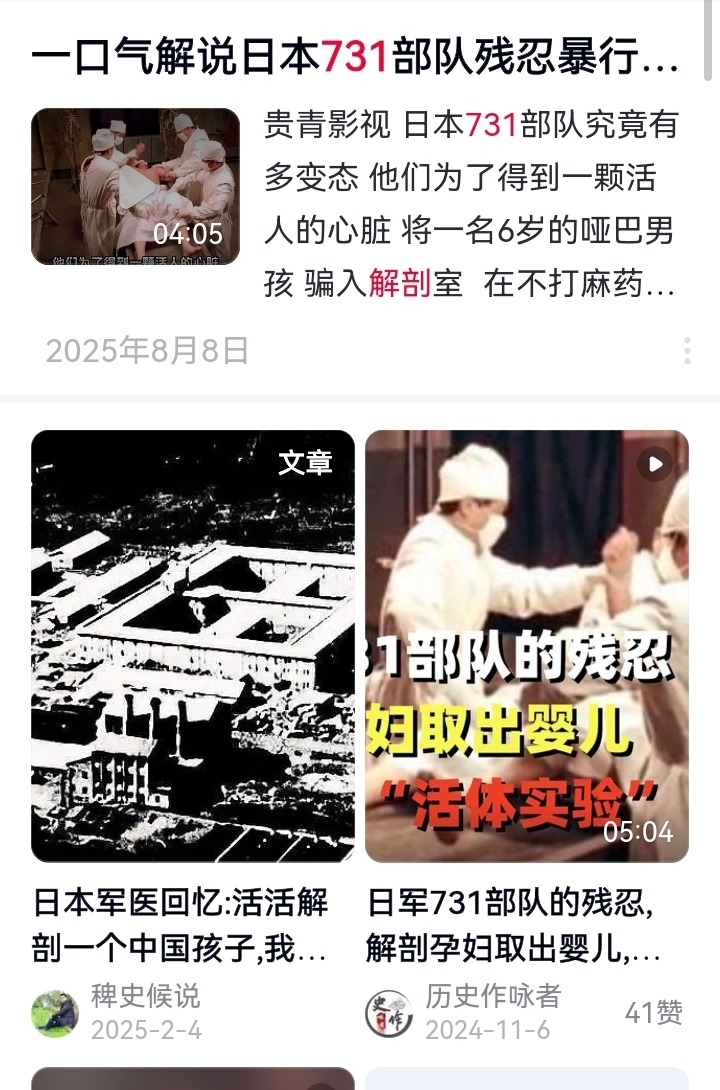This screenshot has height=1090, width=720.
Task: Open the 04:05 video thumbnail by 贵青影视
Action: [x=135, y=187]
